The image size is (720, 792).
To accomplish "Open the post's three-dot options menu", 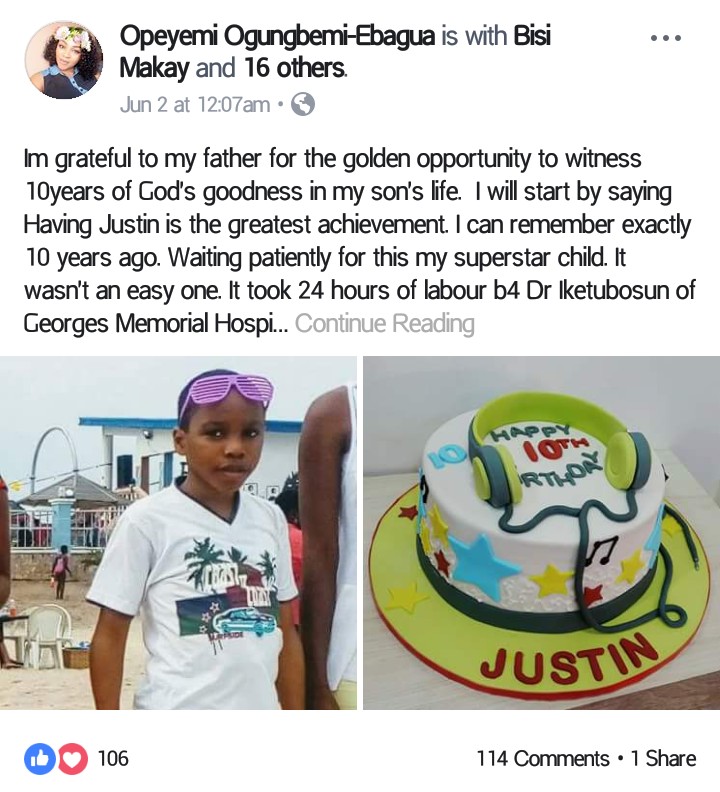I will [x=665, y=38].
